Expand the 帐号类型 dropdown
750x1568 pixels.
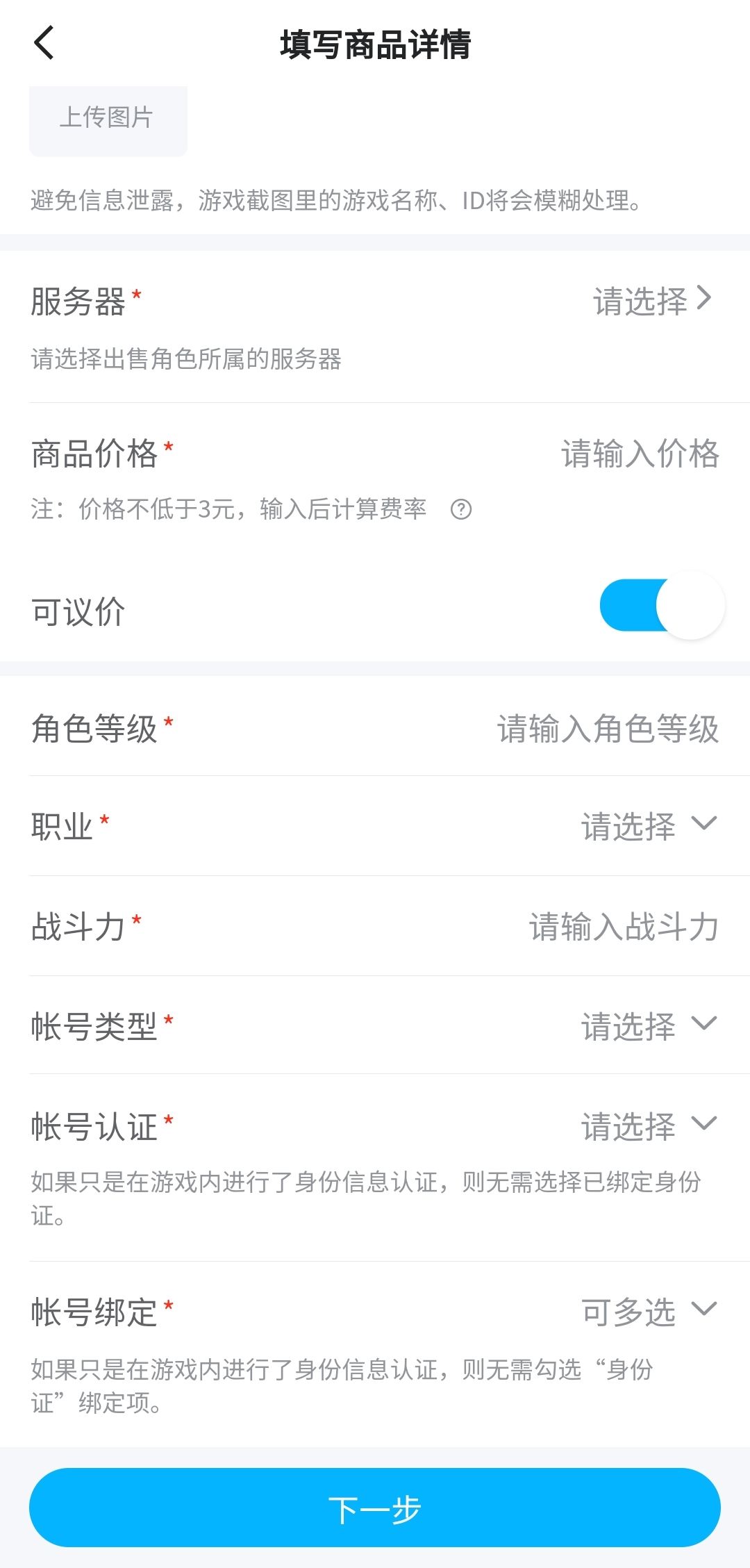pyautogui.click(x=648, y=1026)
